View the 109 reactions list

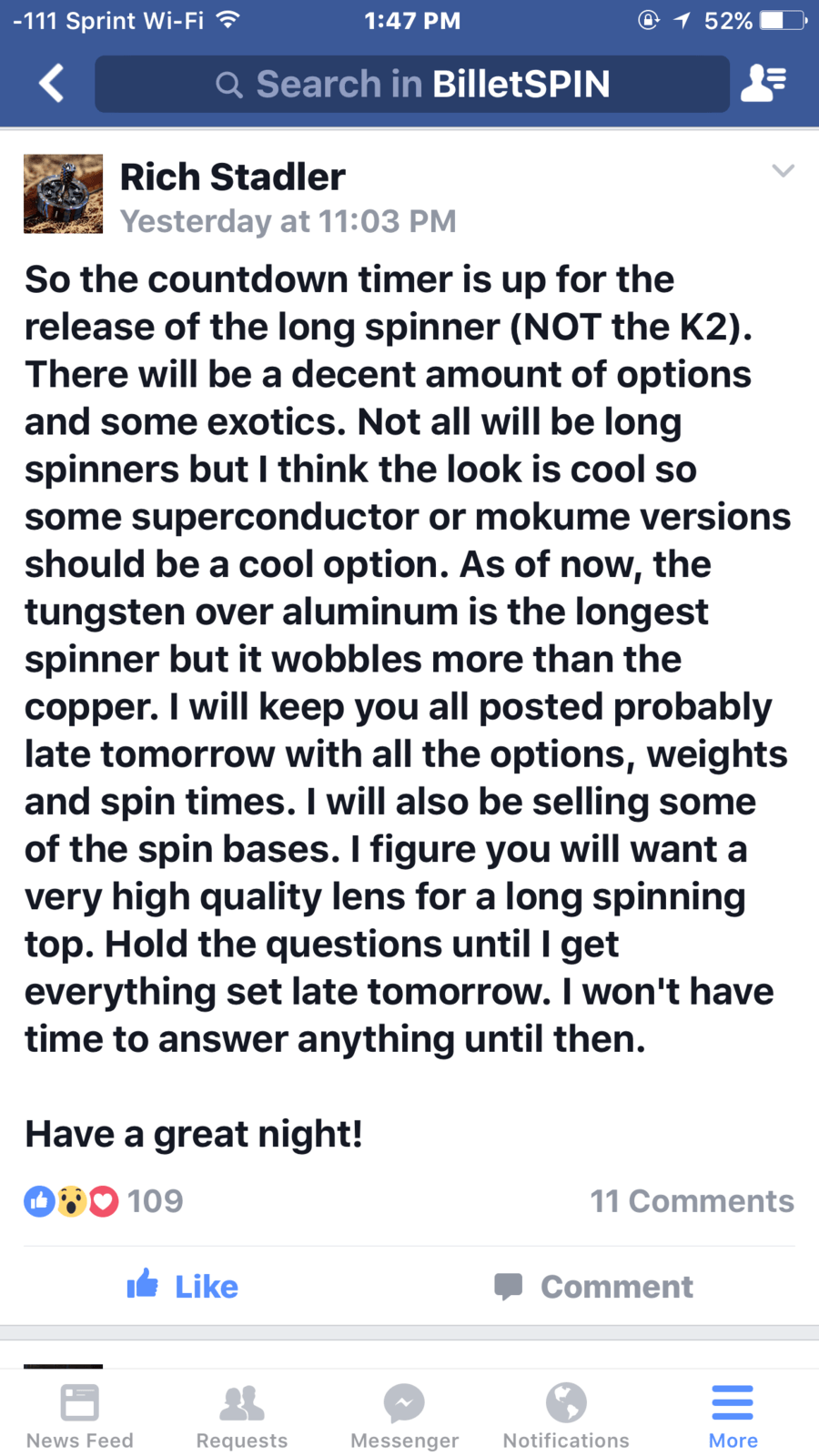click(105, 1201)
